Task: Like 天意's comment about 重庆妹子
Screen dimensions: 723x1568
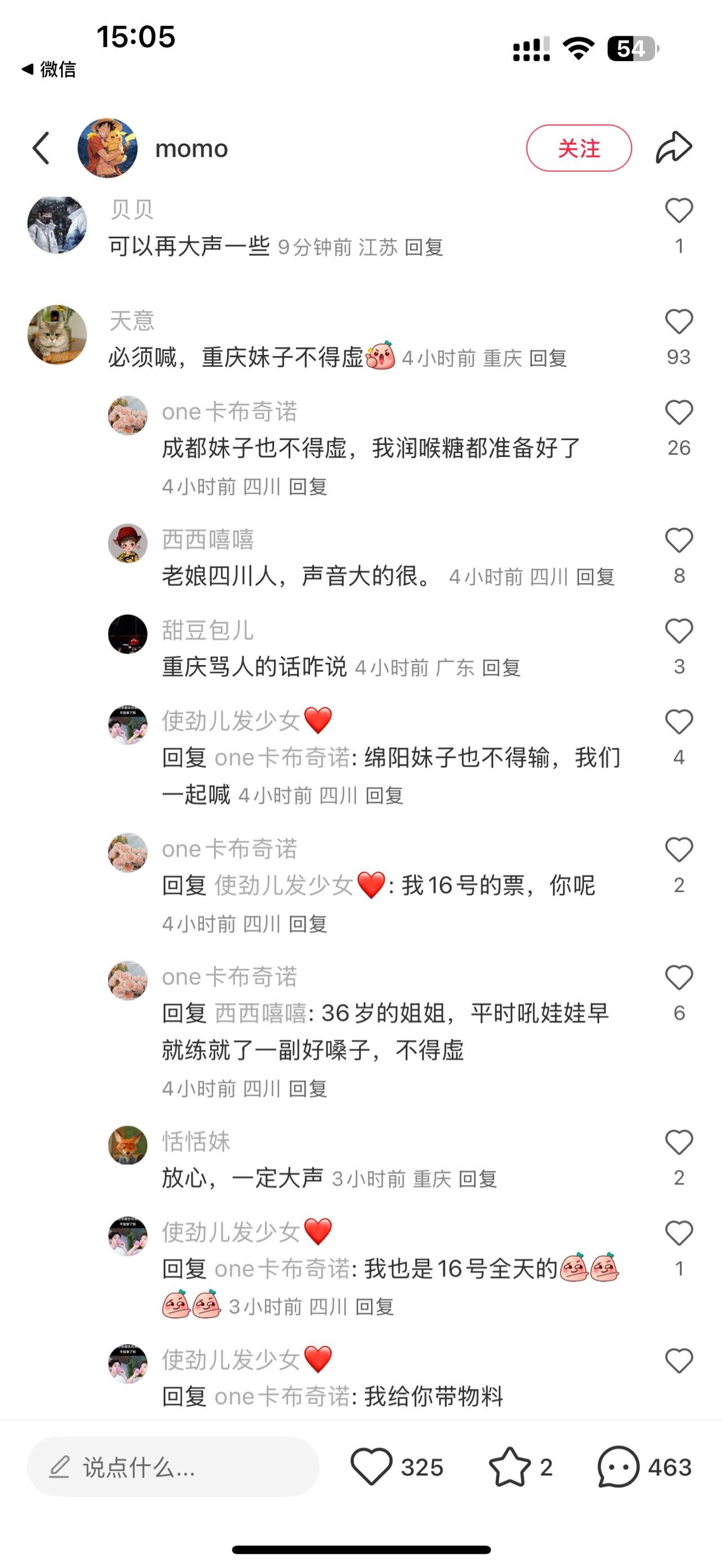Action: [678, 322]
